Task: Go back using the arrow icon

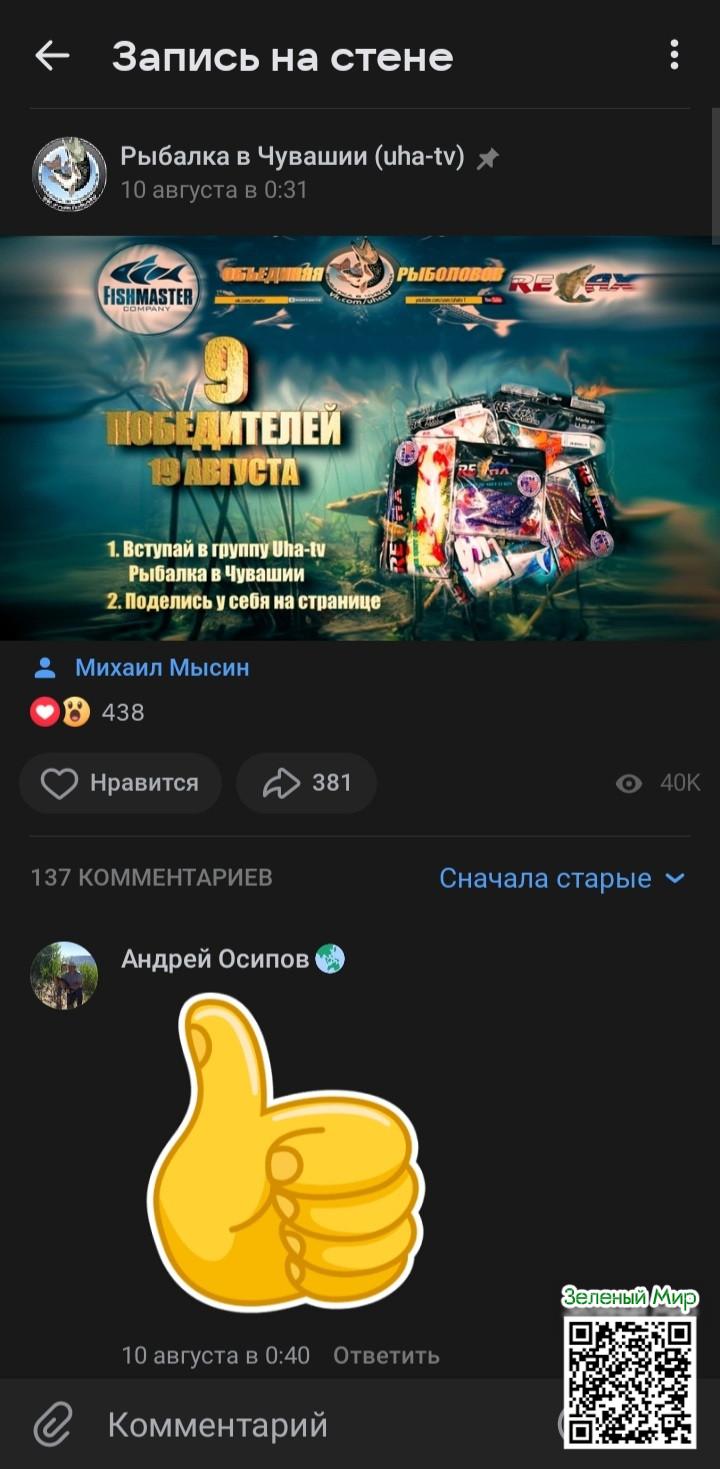Action: (52, 56)
